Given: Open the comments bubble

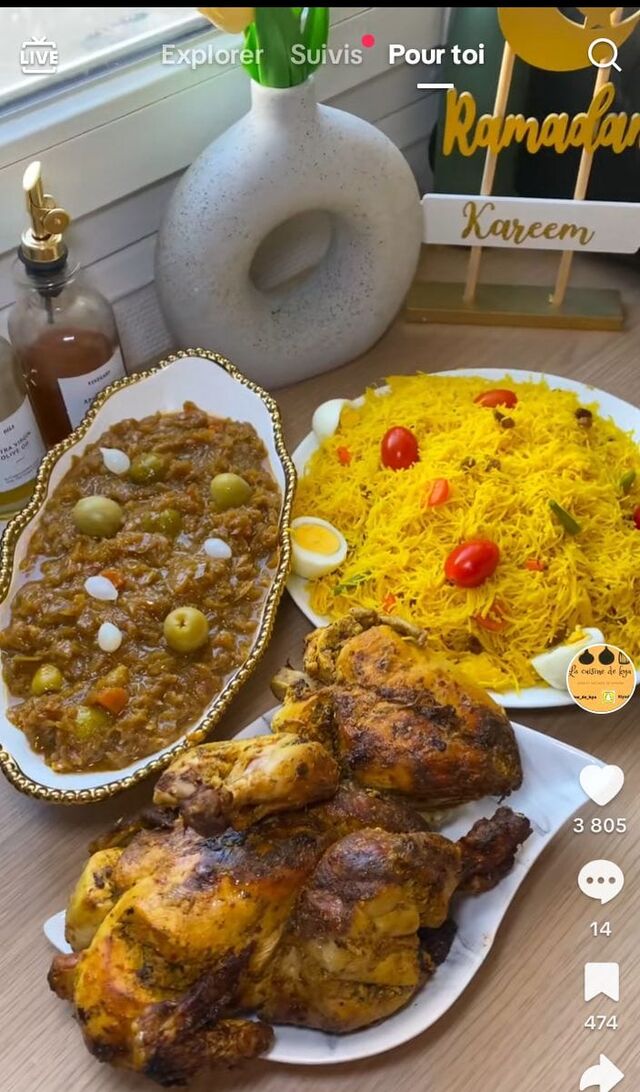Looking at the screenshot, I should 600,881.
